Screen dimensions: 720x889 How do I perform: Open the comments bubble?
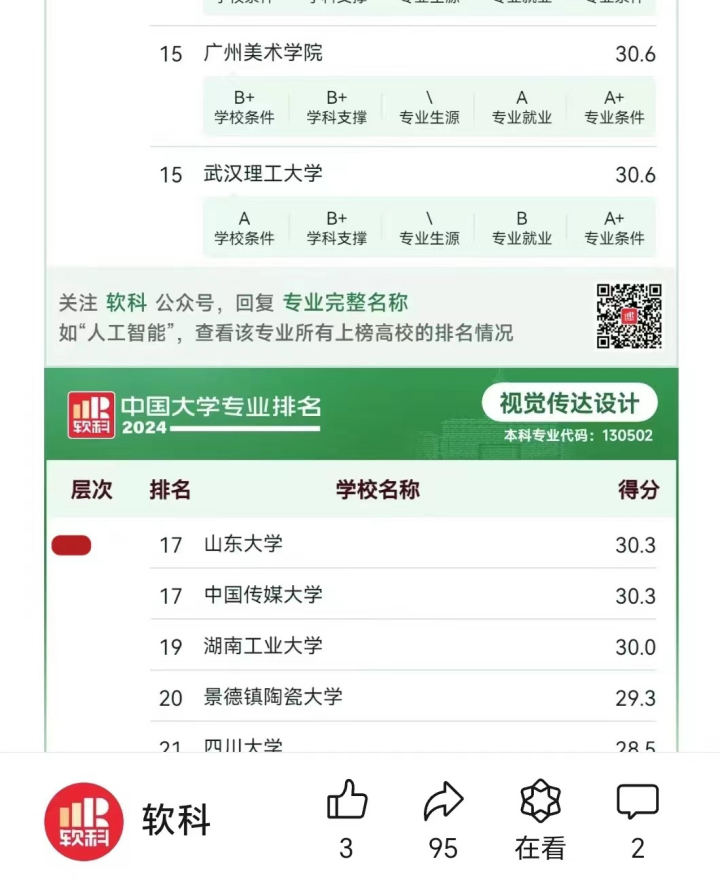click(637, 803)
